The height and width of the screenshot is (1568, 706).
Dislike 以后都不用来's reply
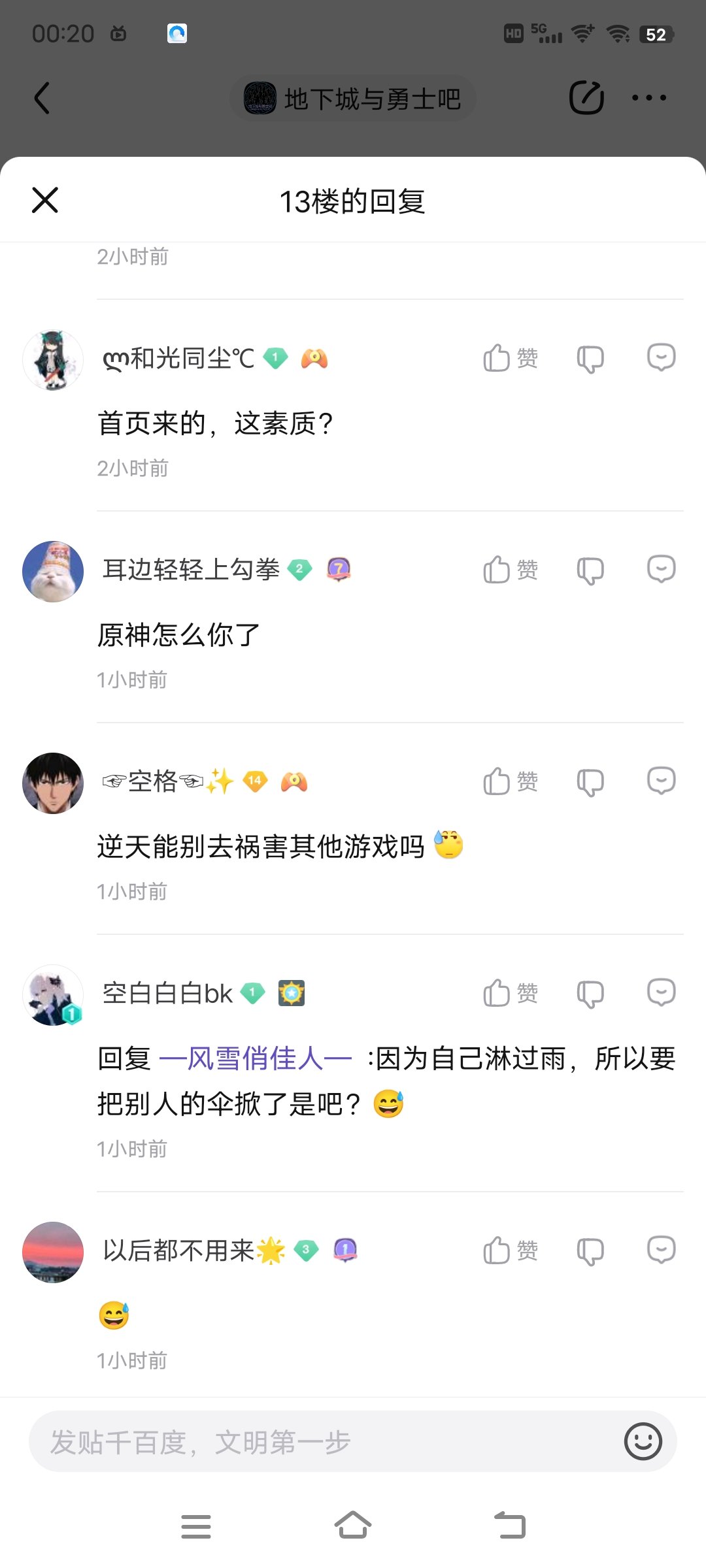590,1250
